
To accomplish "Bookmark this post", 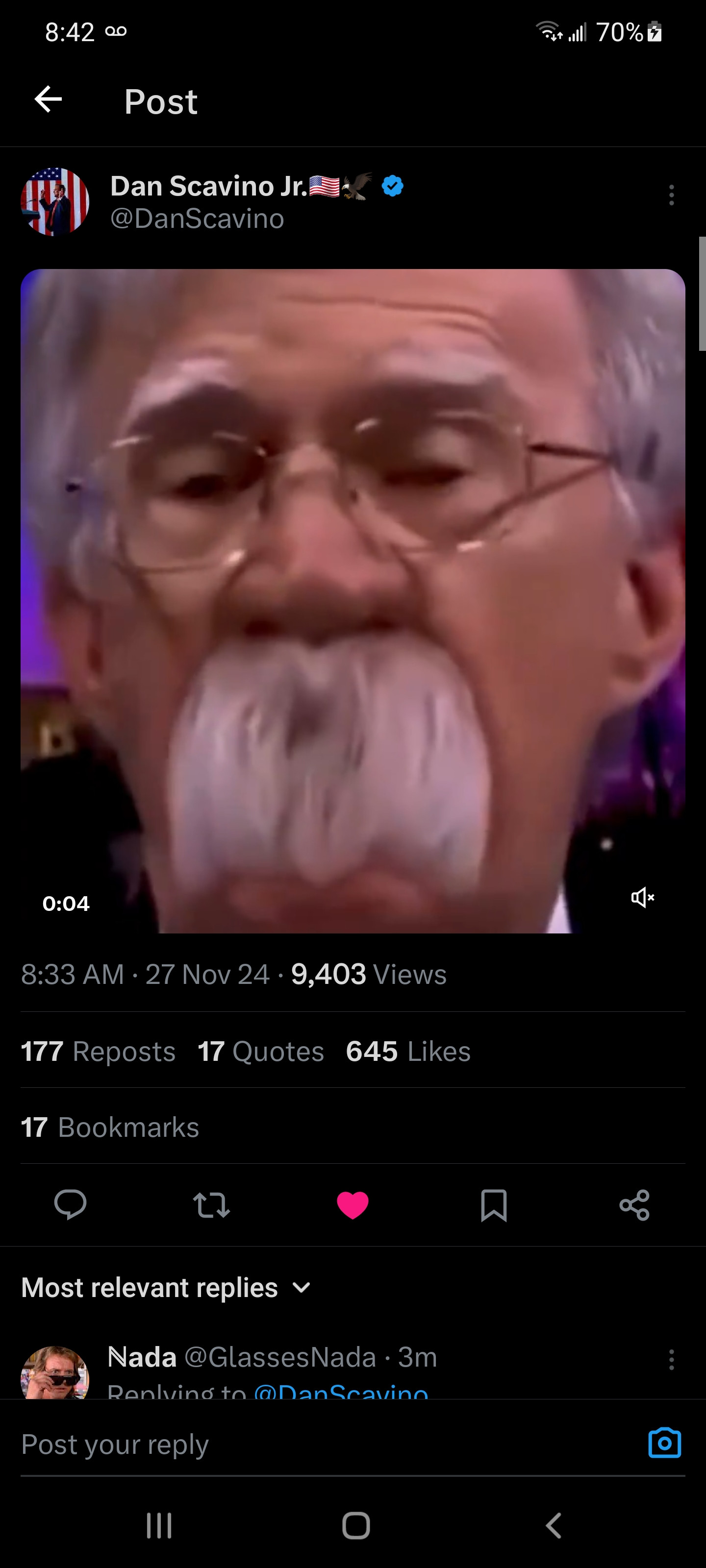I will point(493,1204).
